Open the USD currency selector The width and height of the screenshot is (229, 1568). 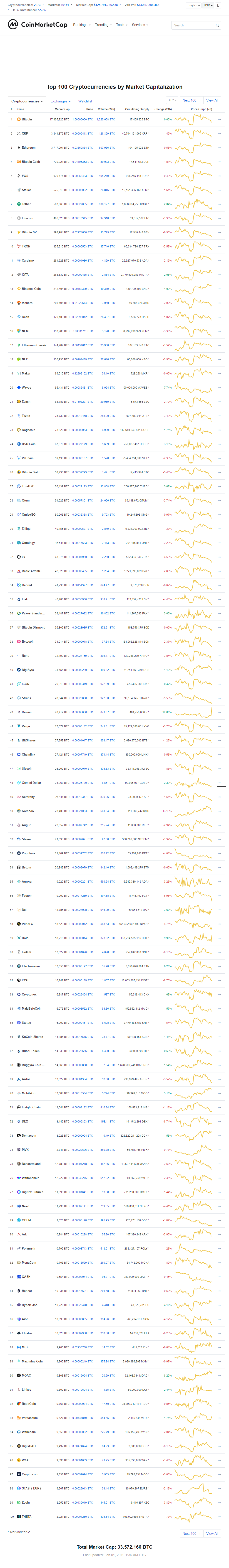pyautogui.click(x=208, y=5)
